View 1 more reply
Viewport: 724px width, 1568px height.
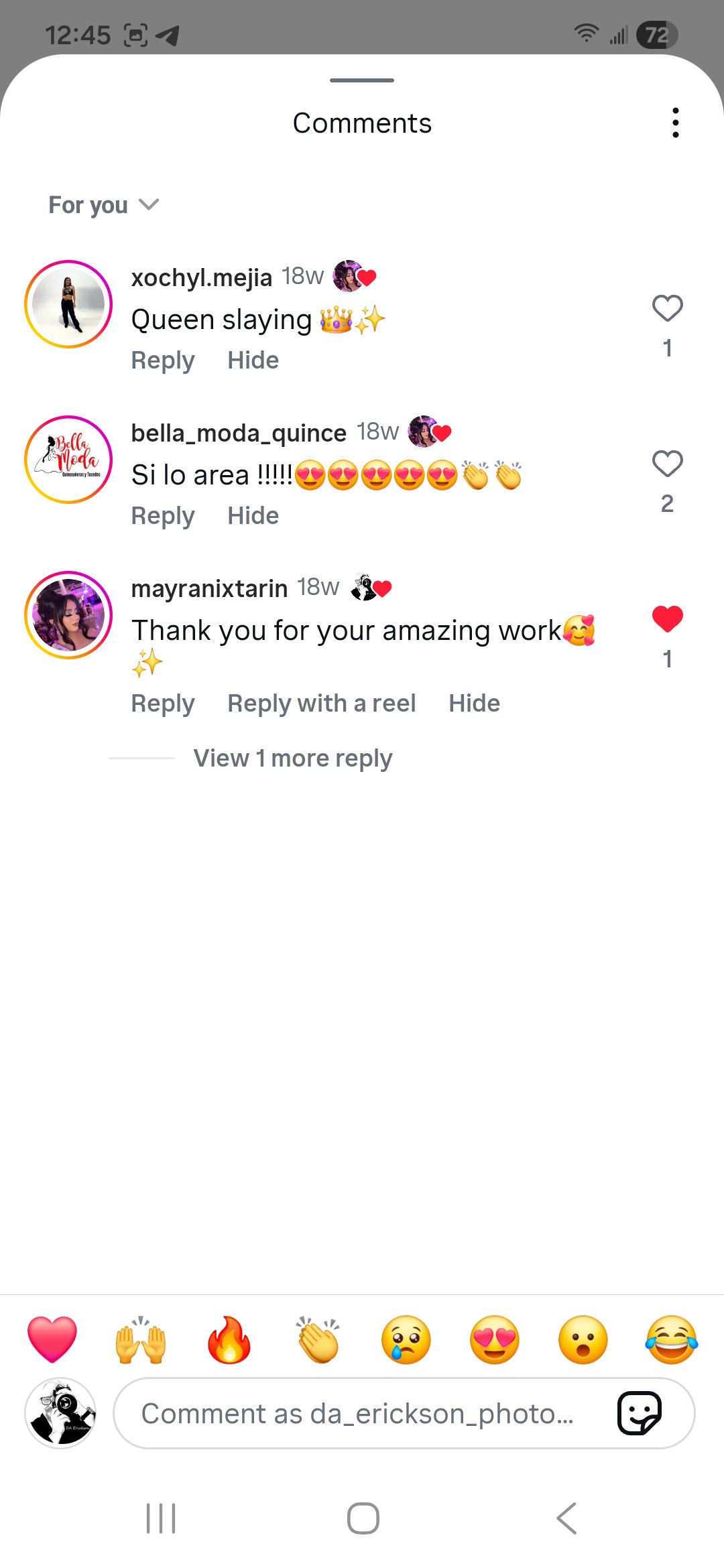tap(292, 759)
